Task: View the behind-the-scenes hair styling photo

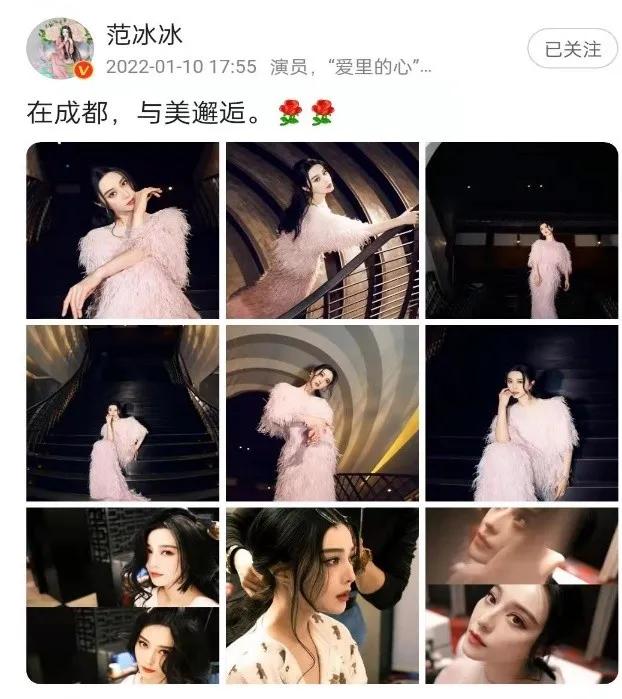Action: 322,595
